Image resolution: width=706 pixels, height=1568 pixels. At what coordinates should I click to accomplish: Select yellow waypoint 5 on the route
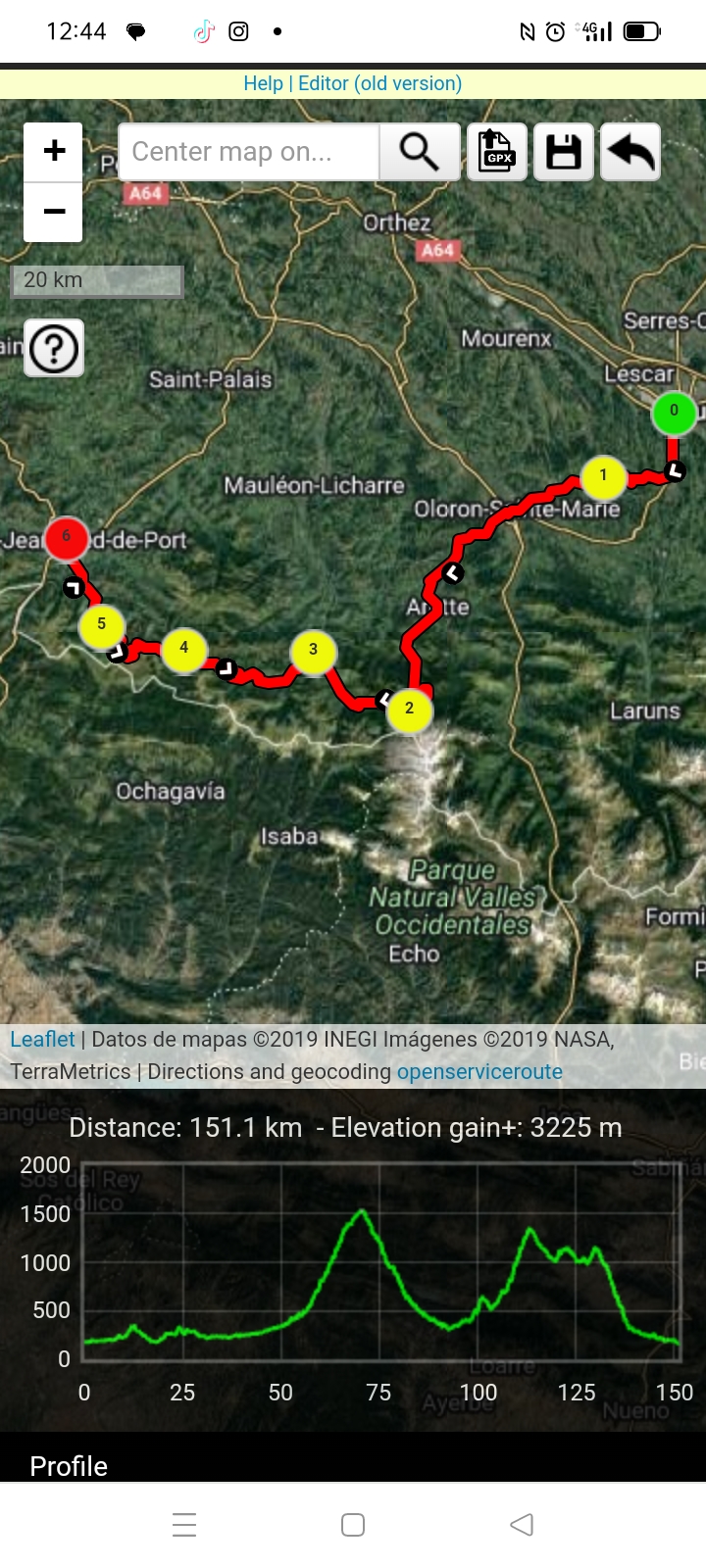(x=101, y=625)
